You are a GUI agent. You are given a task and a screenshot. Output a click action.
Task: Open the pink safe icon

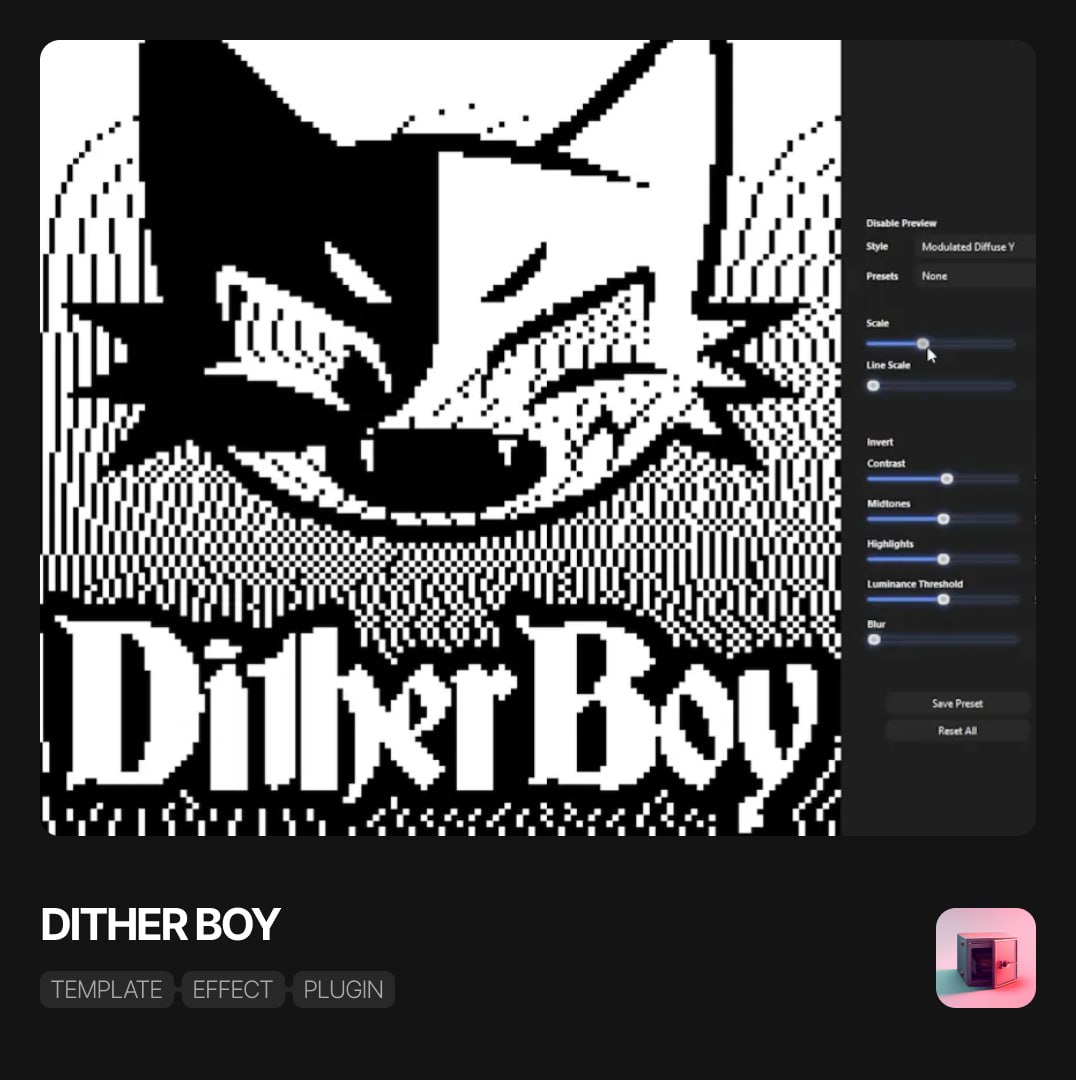point(985,957)
